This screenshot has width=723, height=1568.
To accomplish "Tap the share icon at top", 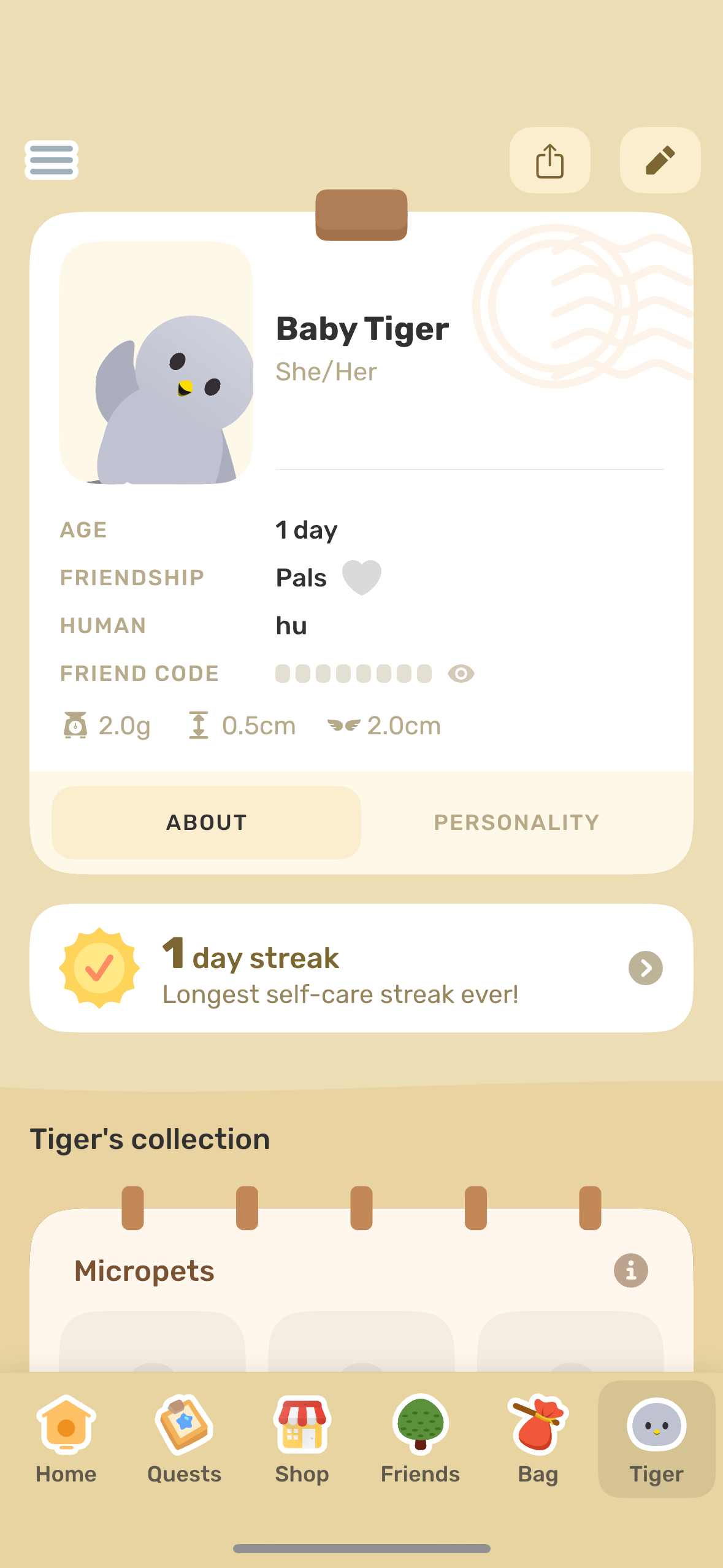I will (x=549, y=160).
